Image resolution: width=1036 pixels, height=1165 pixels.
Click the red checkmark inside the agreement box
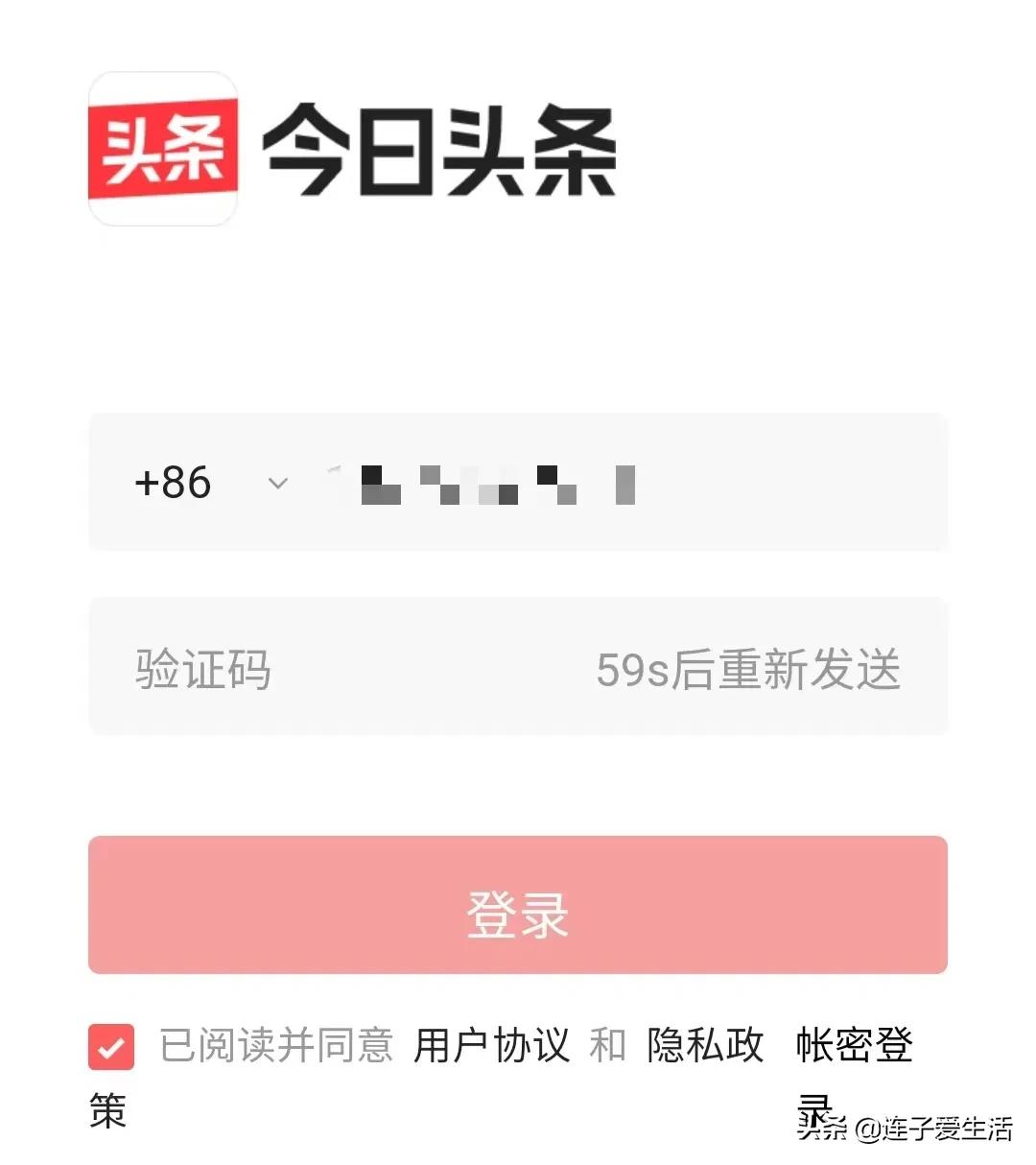coord(108,1047)
